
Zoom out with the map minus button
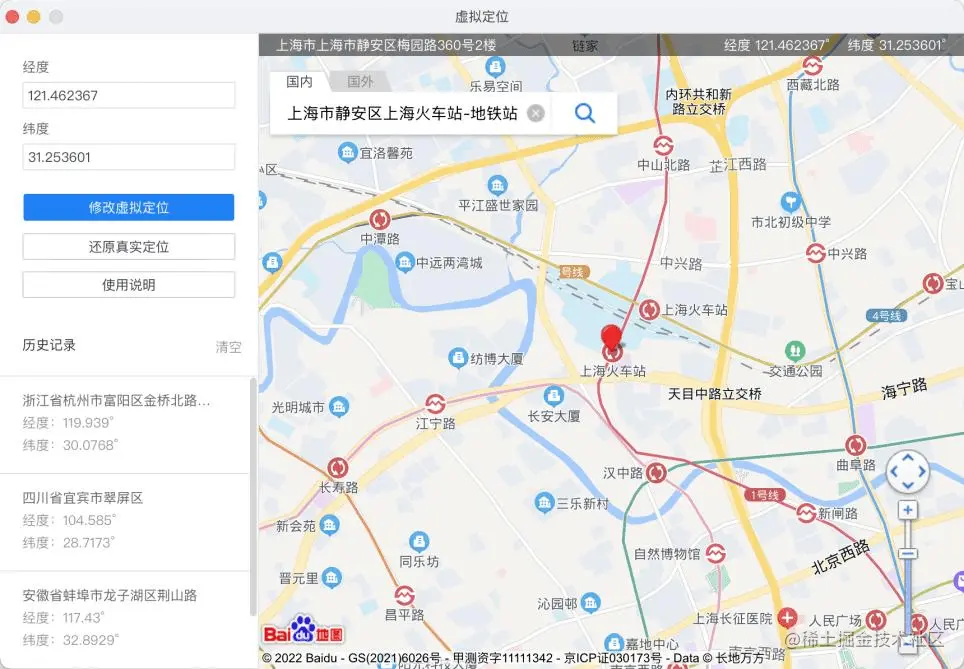[x=908, y=553]
